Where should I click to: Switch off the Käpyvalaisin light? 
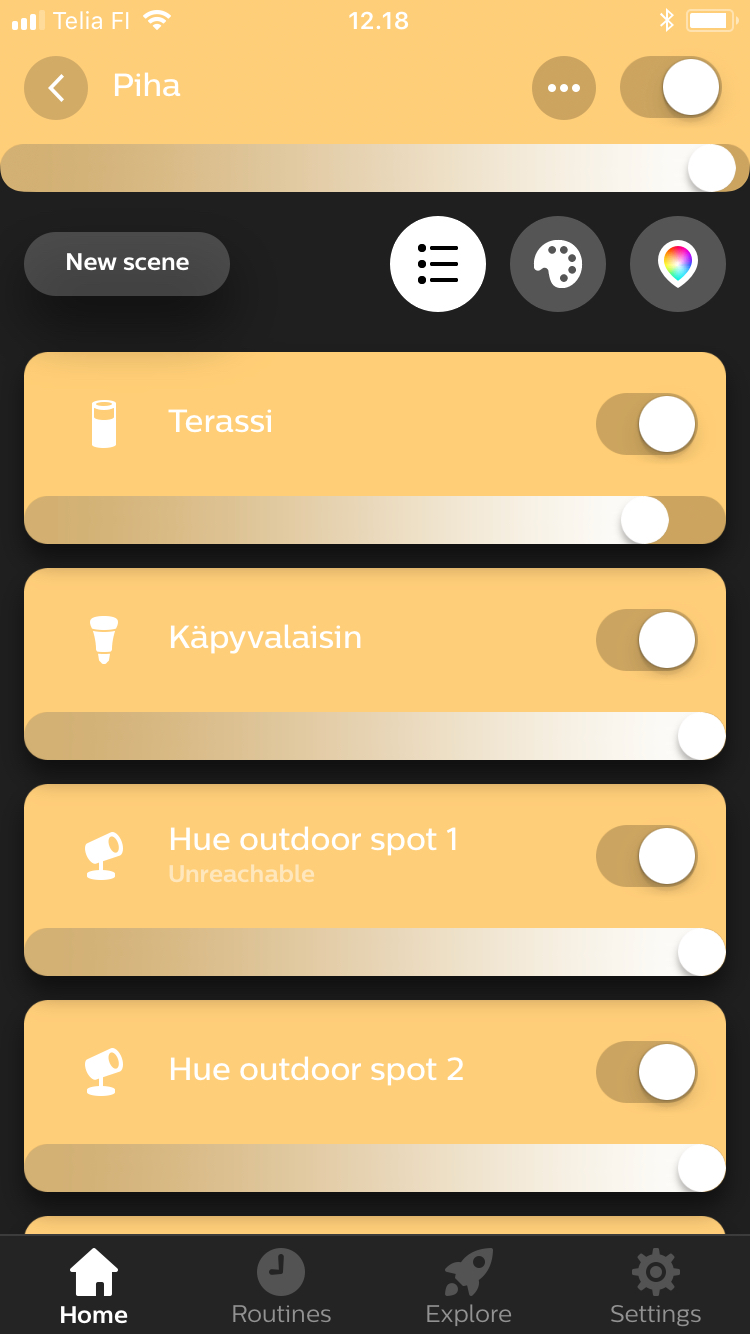646,640
